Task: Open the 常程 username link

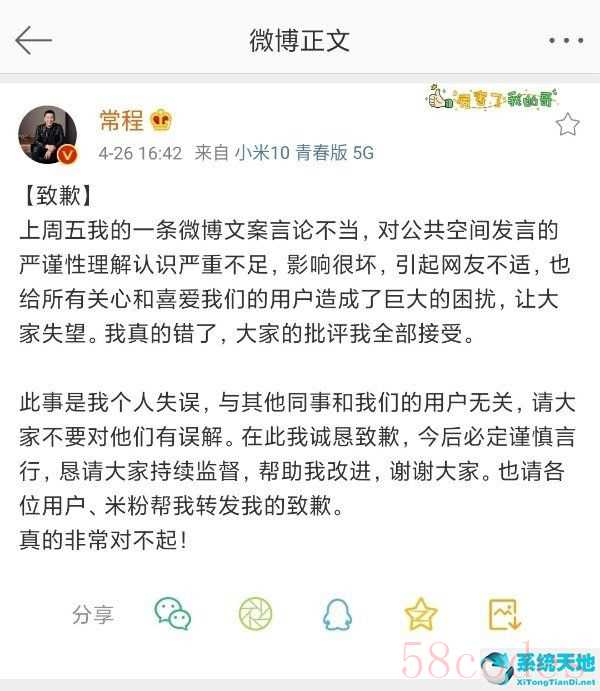Action: tap(121, 121)
